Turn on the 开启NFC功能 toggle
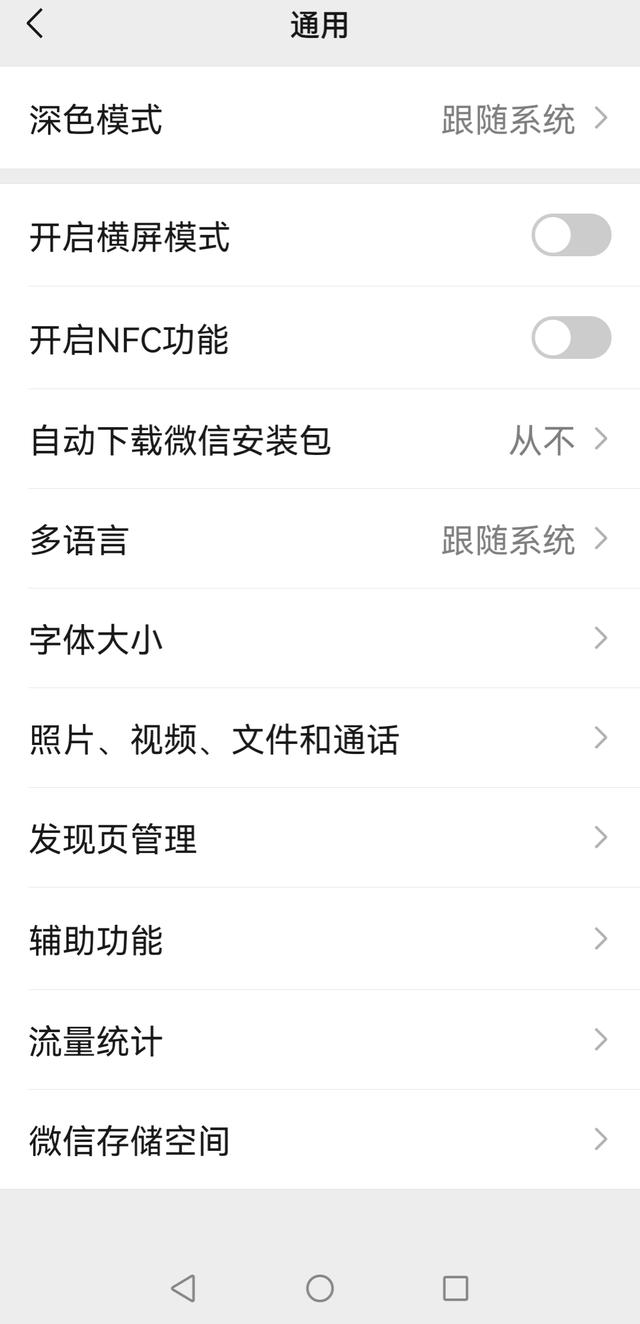 [570, 338]
